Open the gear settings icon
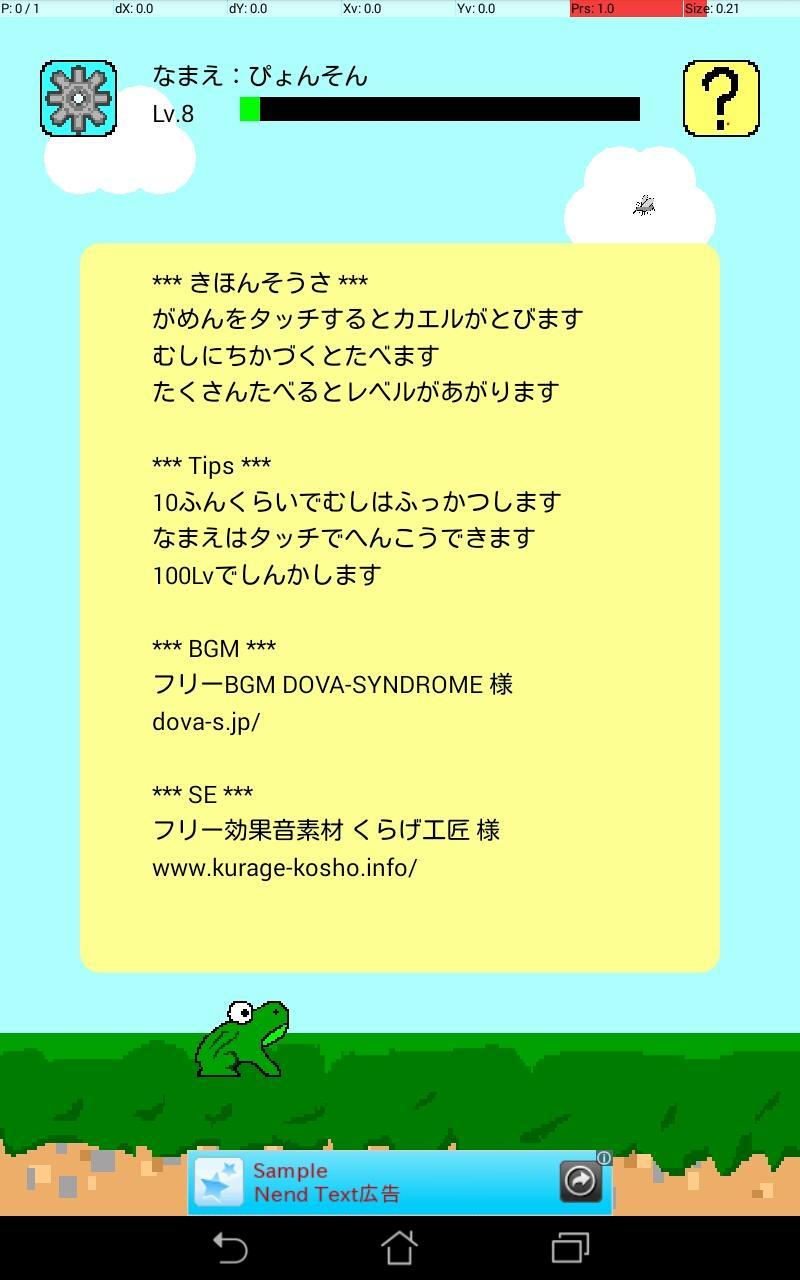Screen dimensions: 800x1280 [78, 98]
